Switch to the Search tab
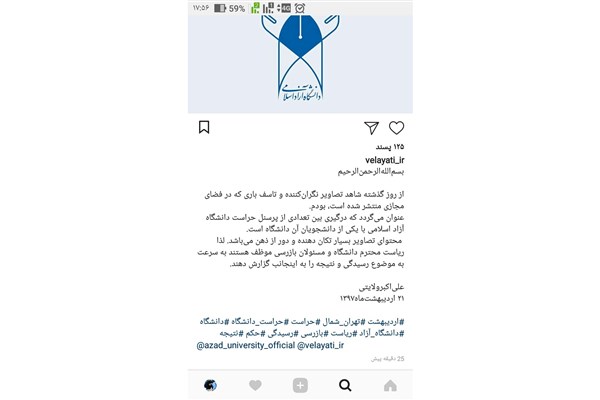600x400 pixels. pos(345,385)
